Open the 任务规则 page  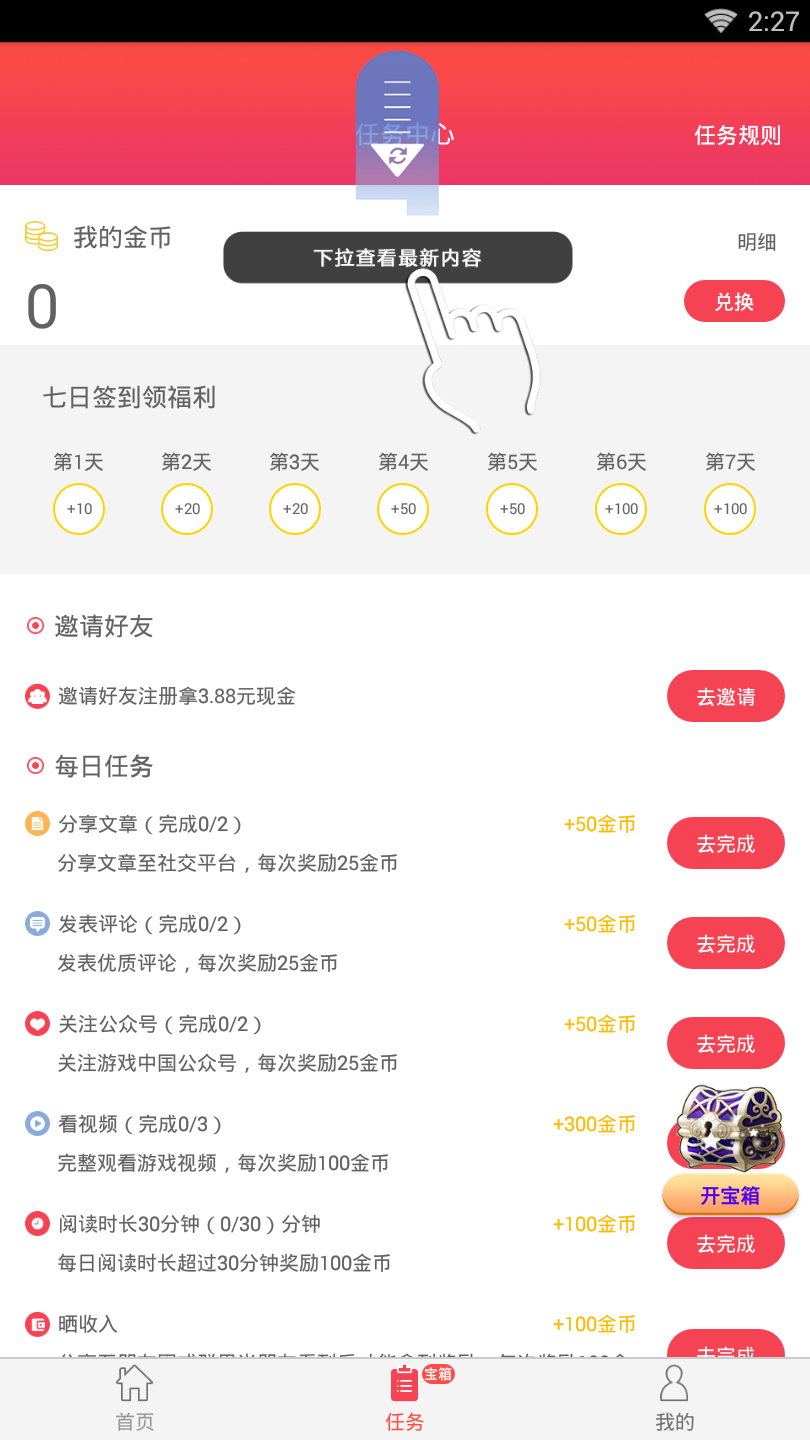[x=737, y=135]
